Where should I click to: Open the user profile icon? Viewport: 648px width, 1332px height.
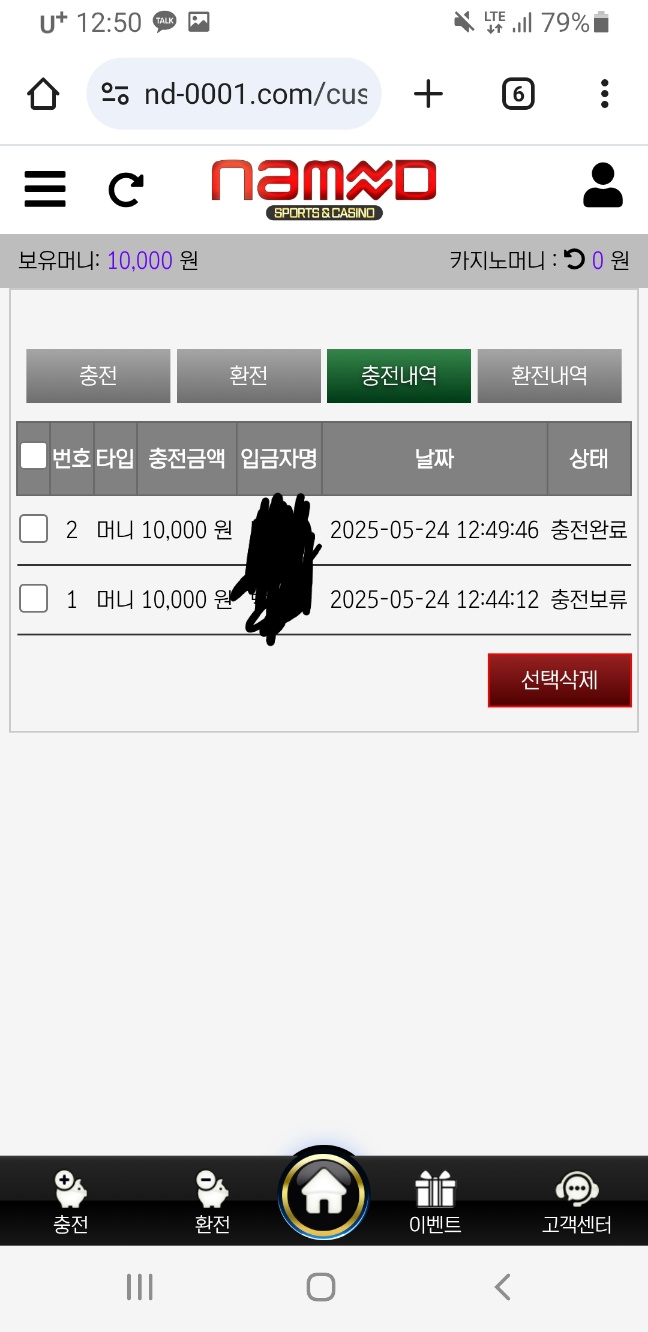click(602, 186)
